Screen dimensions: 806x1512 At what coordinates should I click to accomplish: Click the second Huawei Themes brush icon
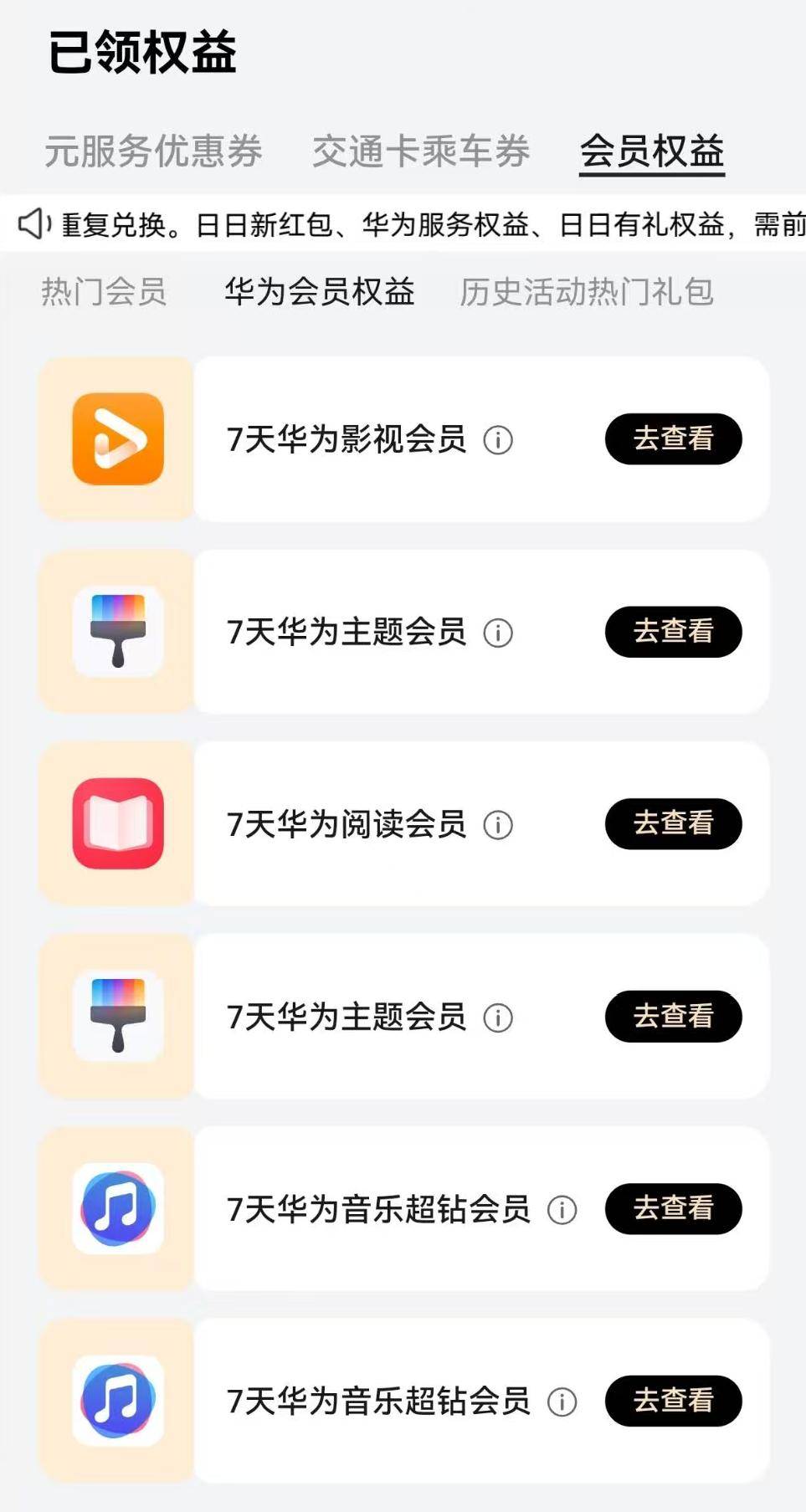(116, 1015)
